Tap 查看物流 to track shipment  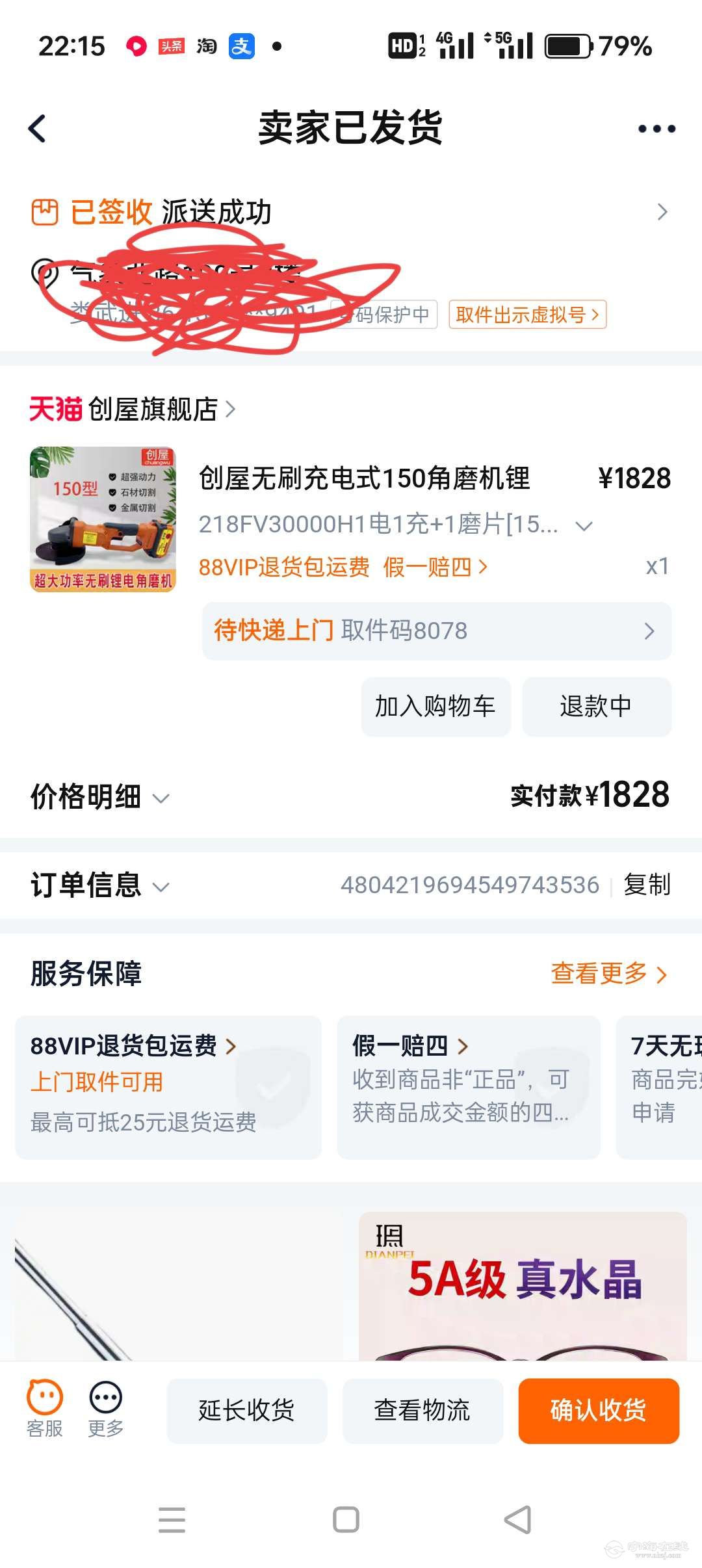(422, 1410)
